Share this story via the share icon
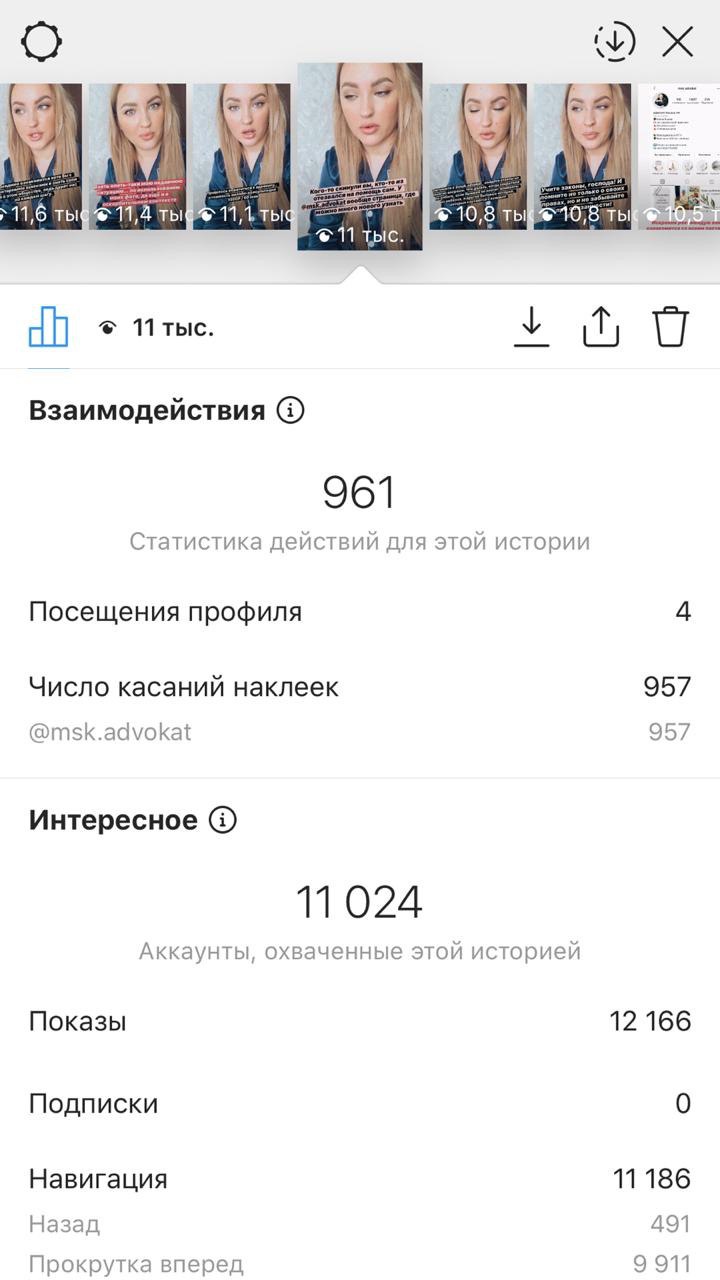Screen dimensions: 720x1280 point(601,327)
